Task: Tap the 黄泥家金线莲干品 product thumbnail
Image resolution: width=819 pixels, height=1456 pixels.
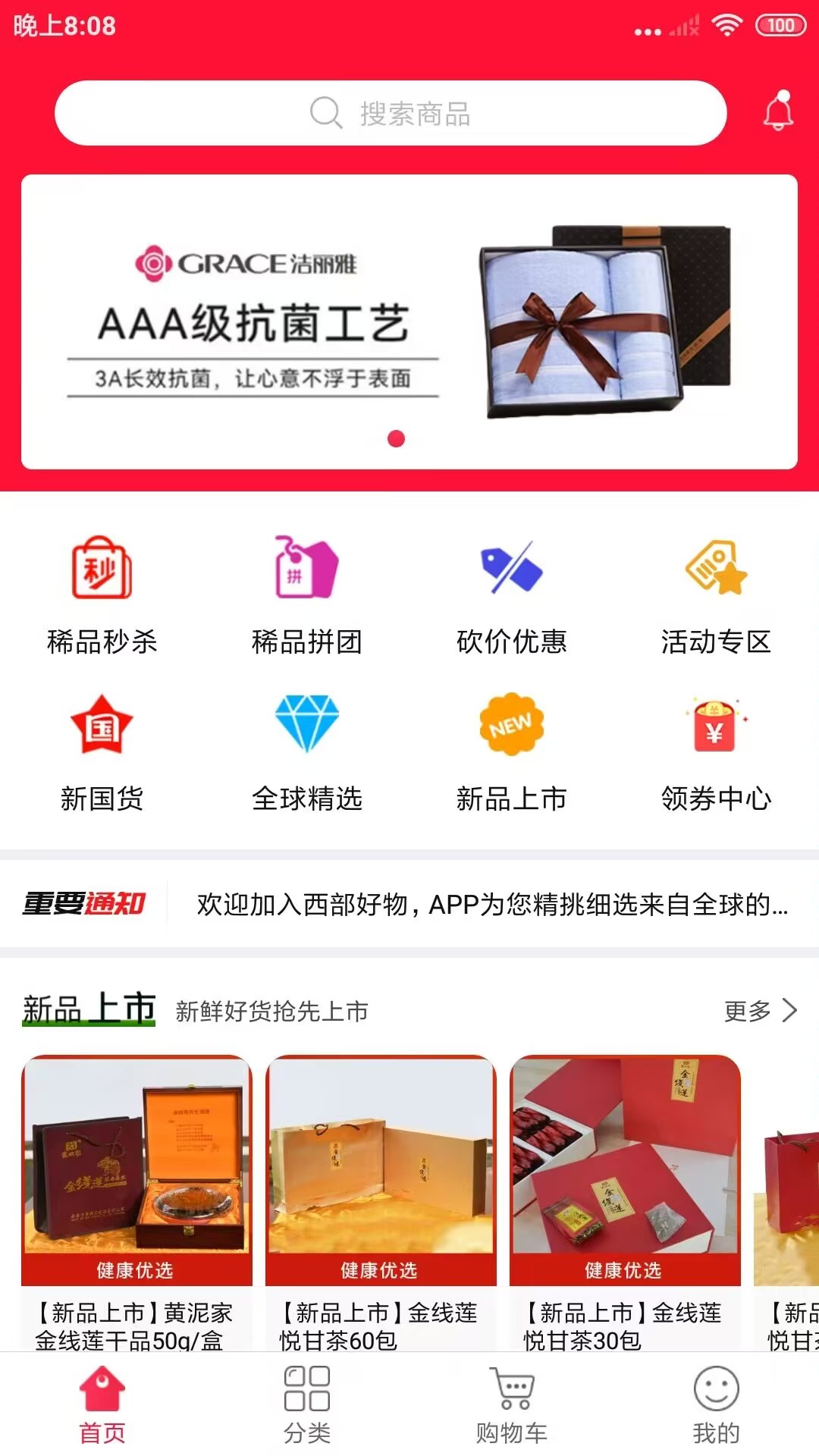Action: (136, 1168)
